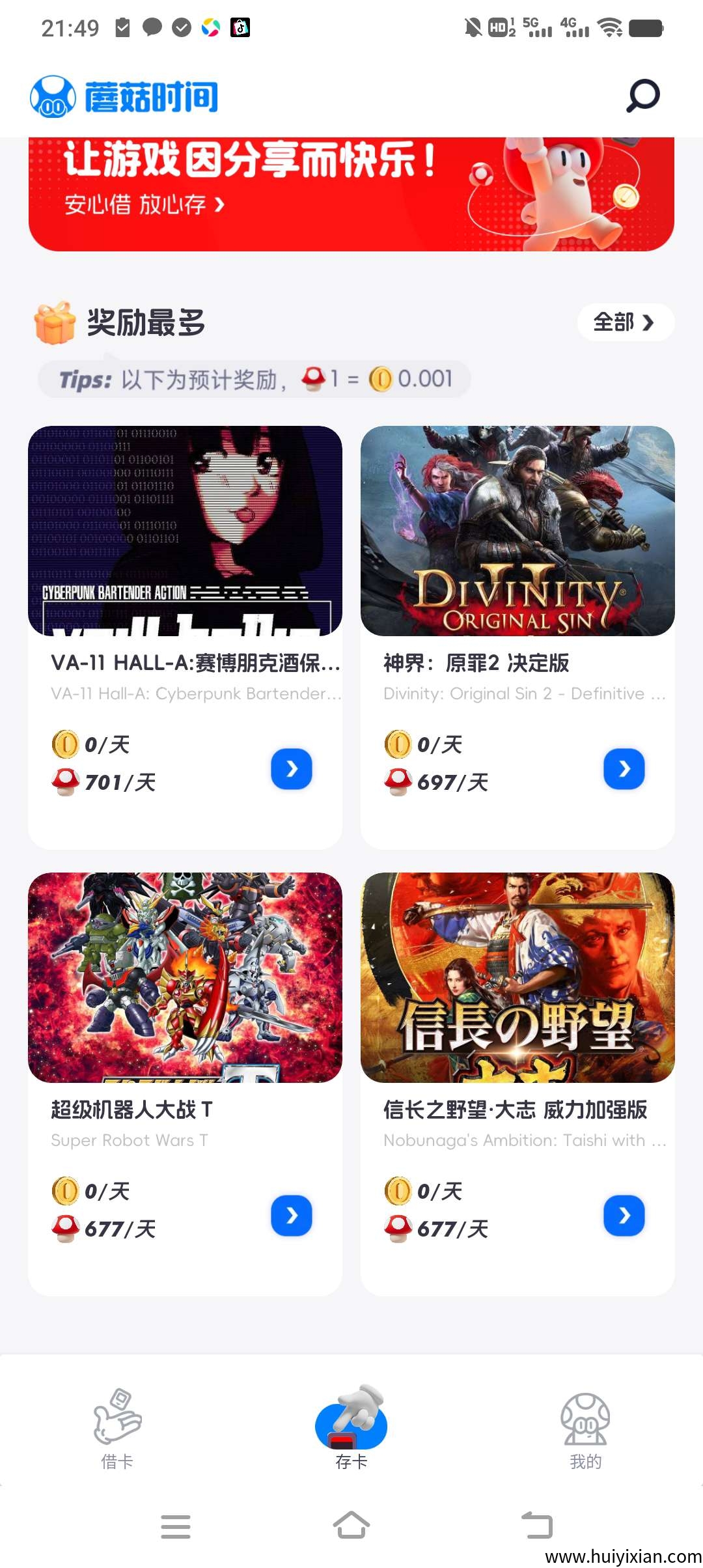The image size is (703, 1568).
Task: Open the search magnifier icon
Action: tap(642, 96)
